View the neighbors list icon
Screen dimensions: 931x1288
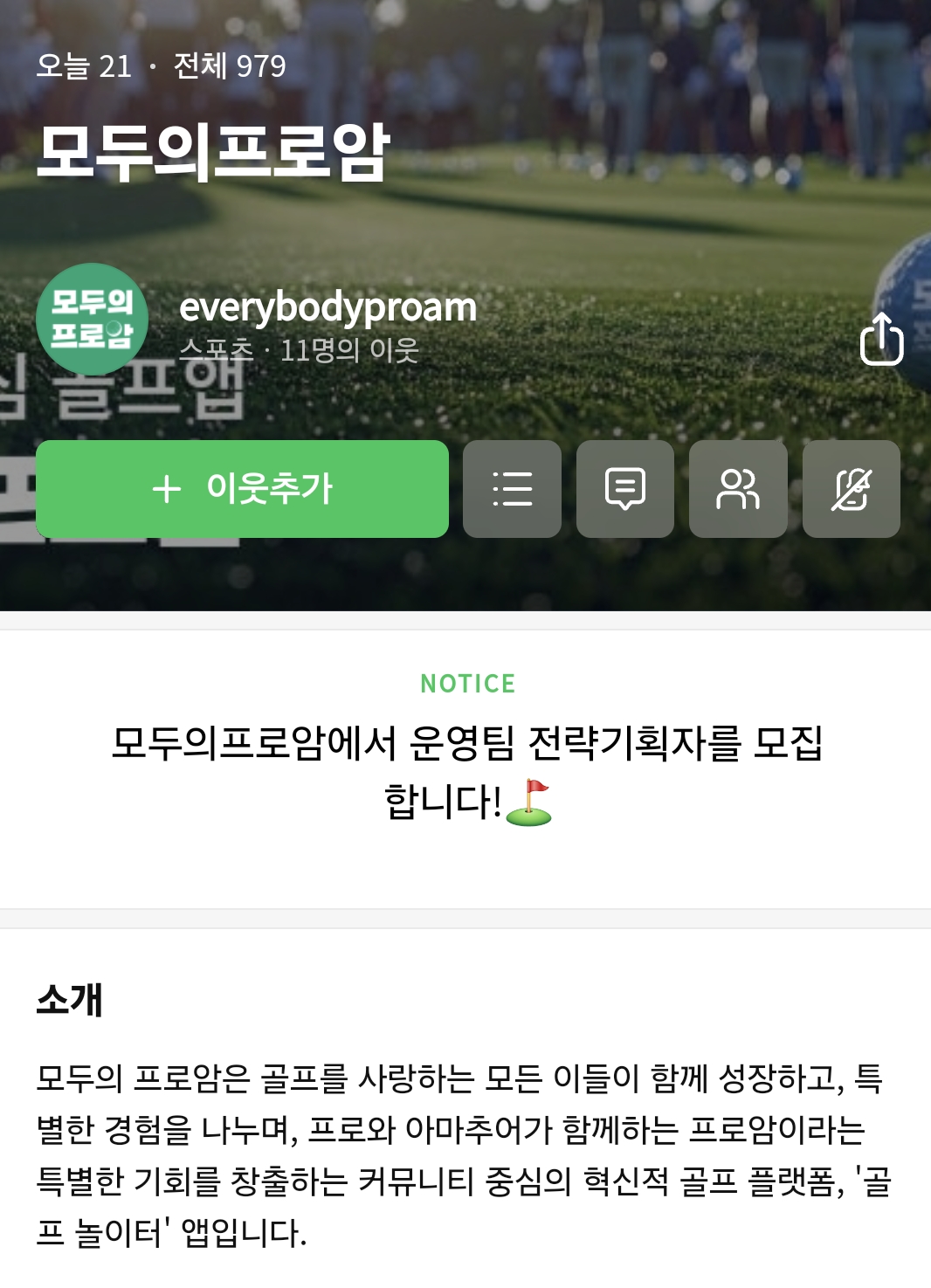click(738, 489)
